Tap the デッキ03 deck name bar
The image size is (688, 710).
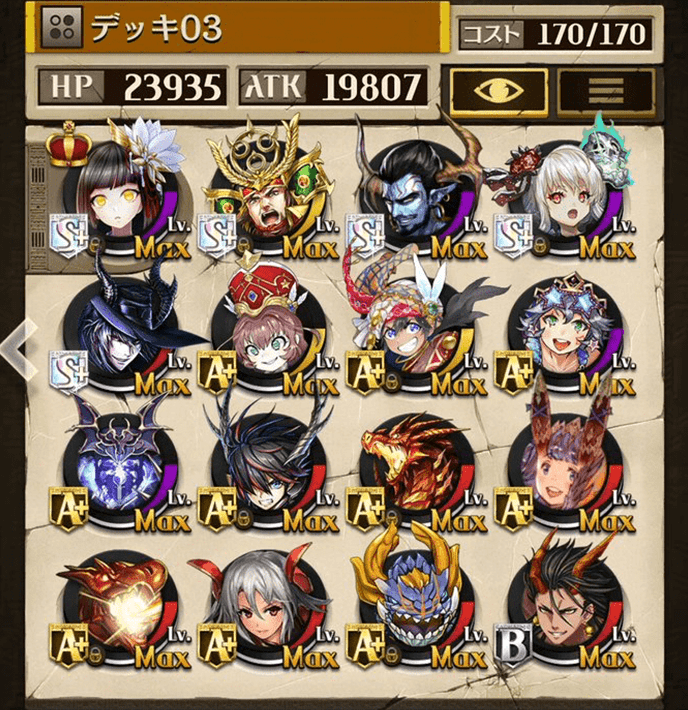click(235, 27)
